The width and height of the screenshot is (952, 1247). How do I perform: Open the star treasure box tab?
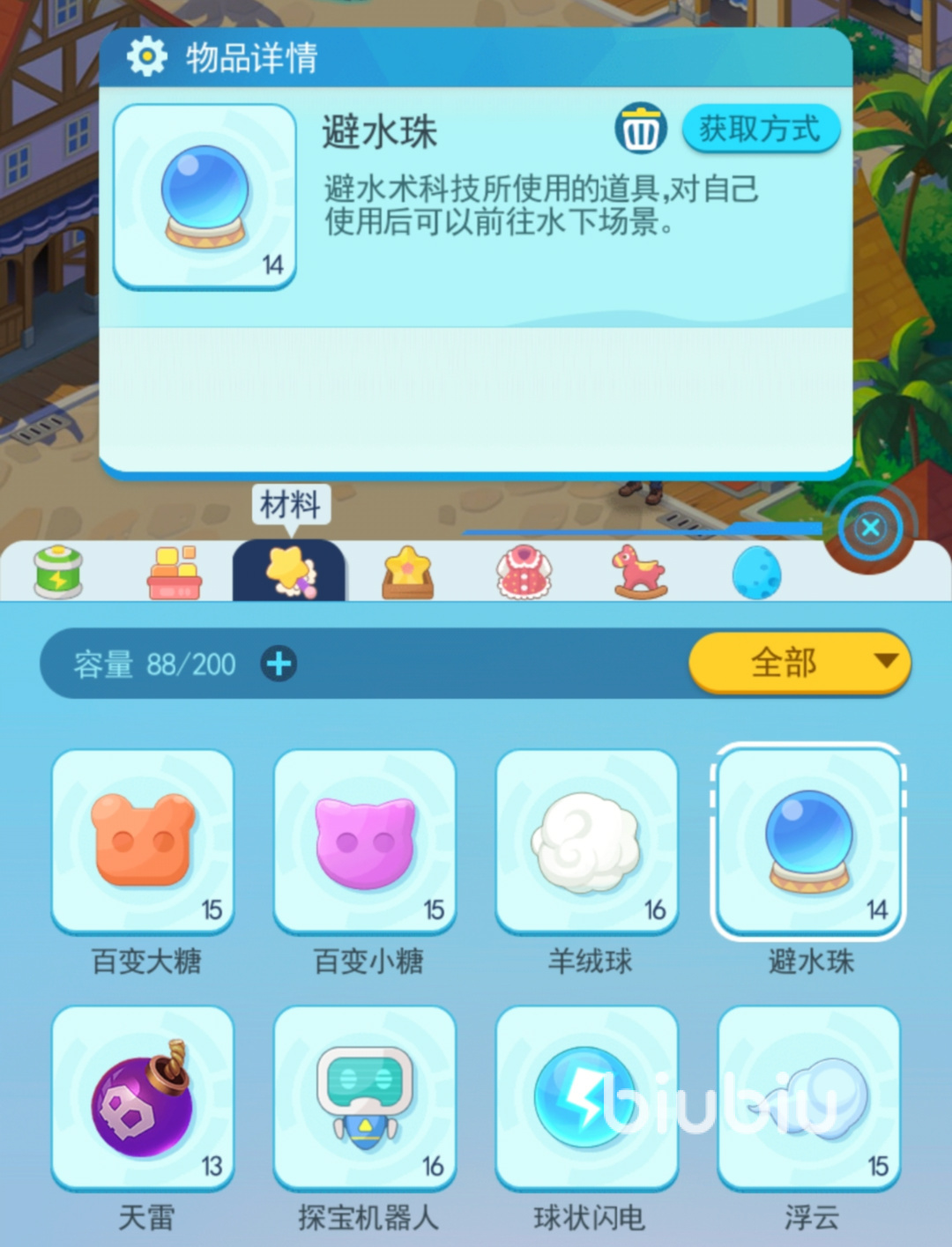pos(407,573)
